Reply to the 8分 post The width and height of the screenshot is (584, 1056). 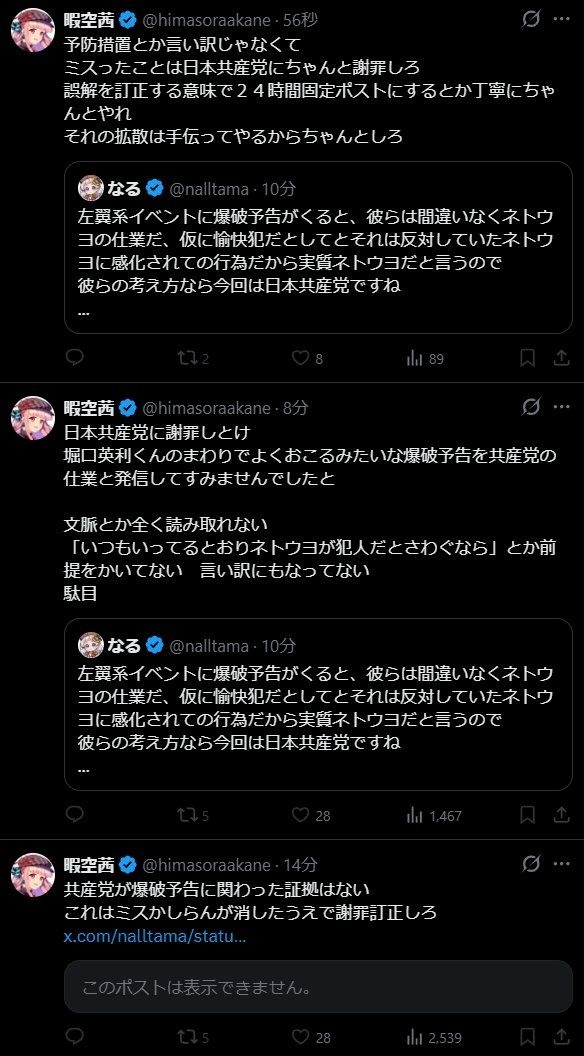(75, 815)
